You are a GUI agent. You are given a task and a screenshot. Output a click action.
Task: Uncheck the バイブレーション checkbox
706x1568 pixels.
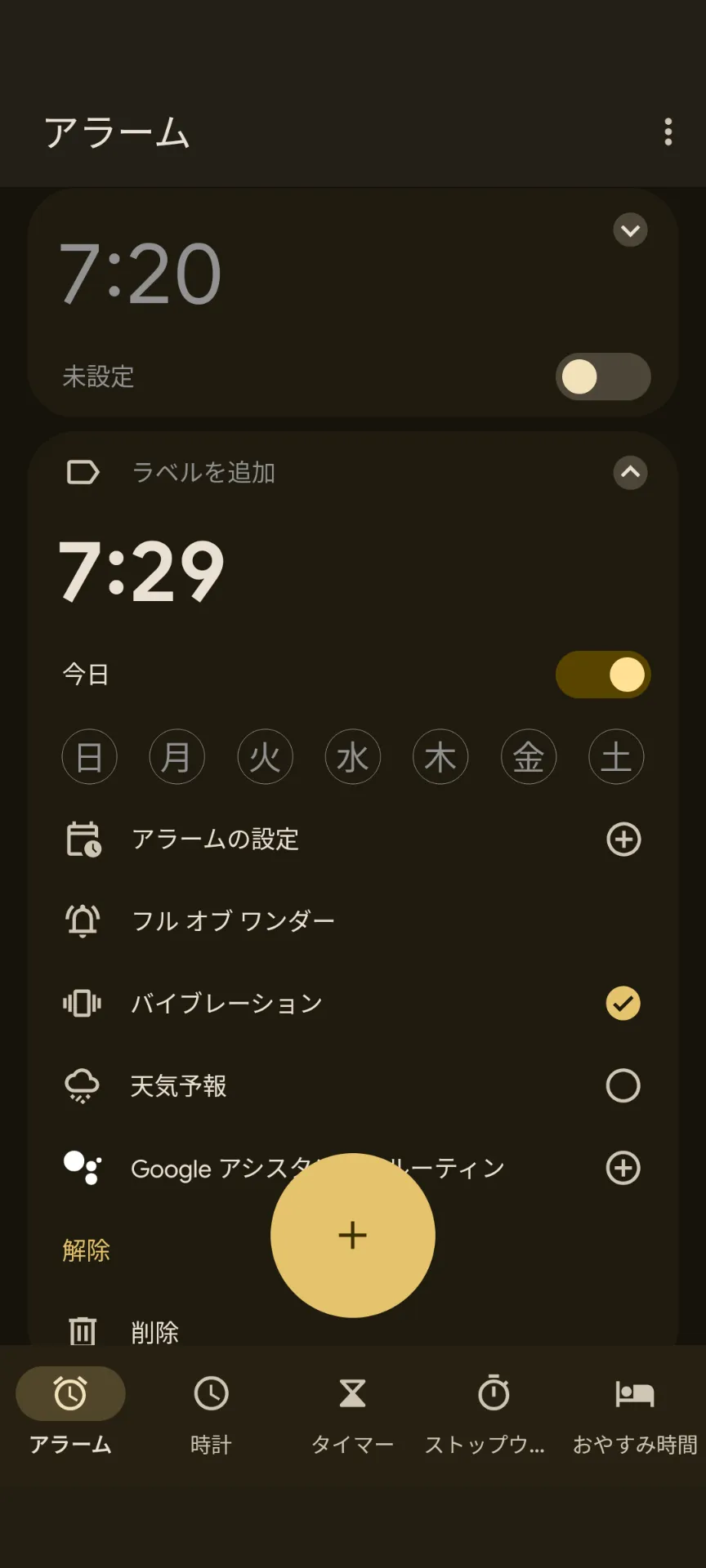[x=623, y=1004]
